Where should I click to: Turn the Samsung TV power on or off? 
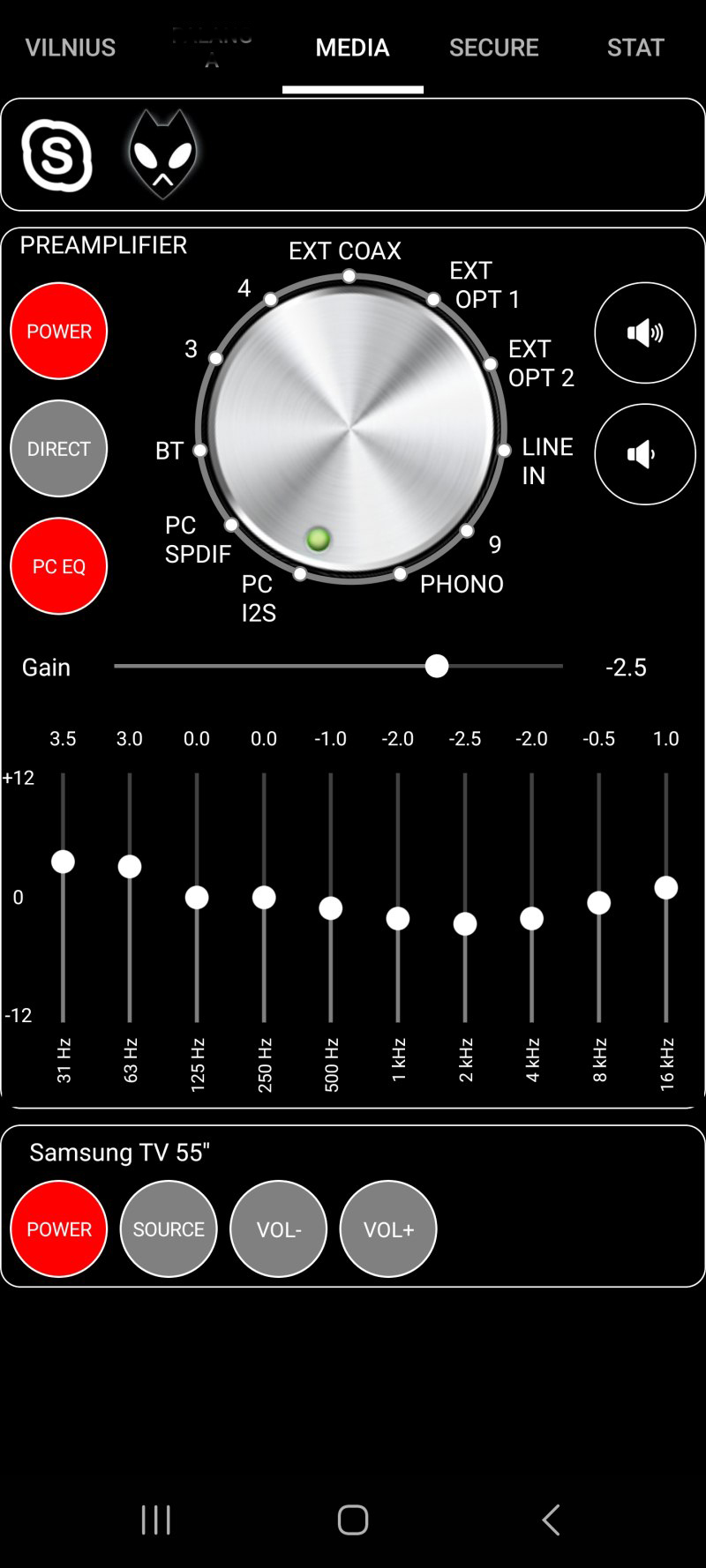(59, 1229)
